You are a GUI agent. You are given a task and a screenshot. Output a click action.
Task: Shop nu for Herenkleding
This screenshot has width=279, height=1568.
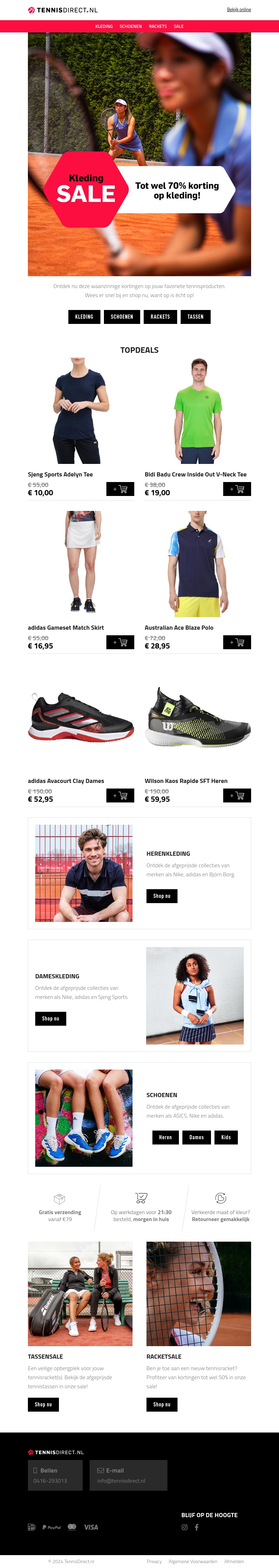click(161, 896)
